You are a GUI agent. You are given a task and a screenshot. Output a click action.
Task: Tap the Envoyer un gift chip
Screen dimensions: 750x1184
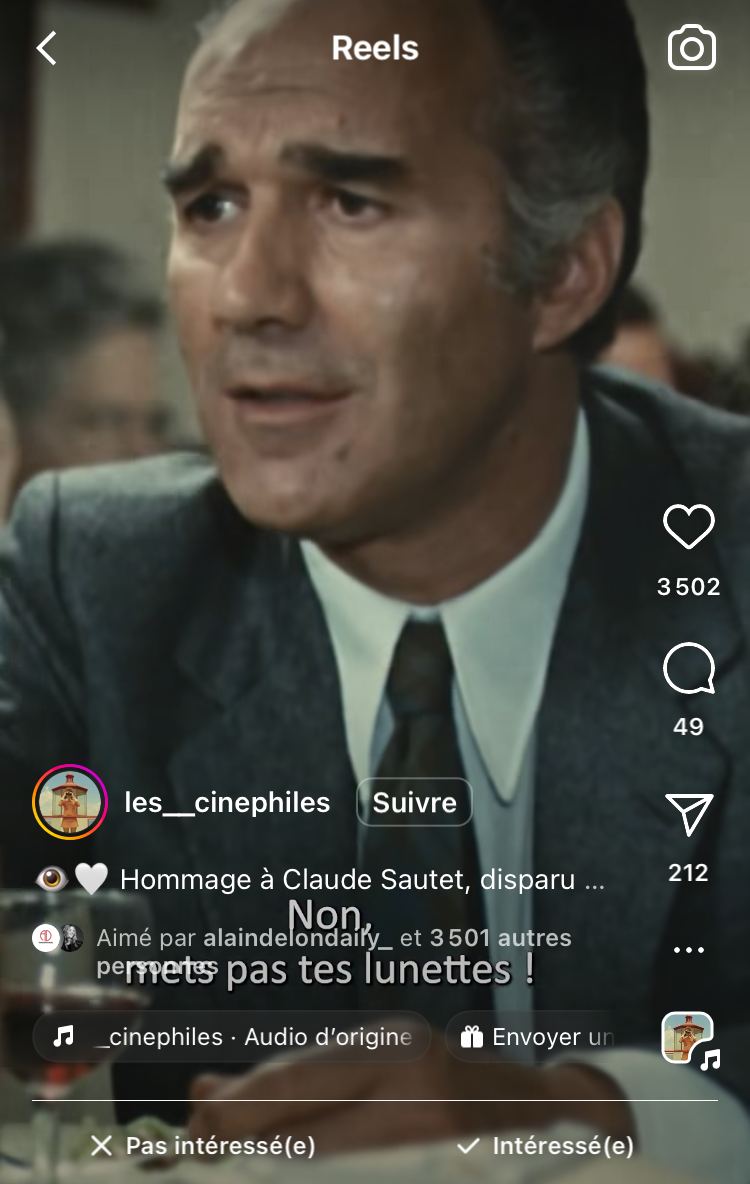coord(536,1037)
